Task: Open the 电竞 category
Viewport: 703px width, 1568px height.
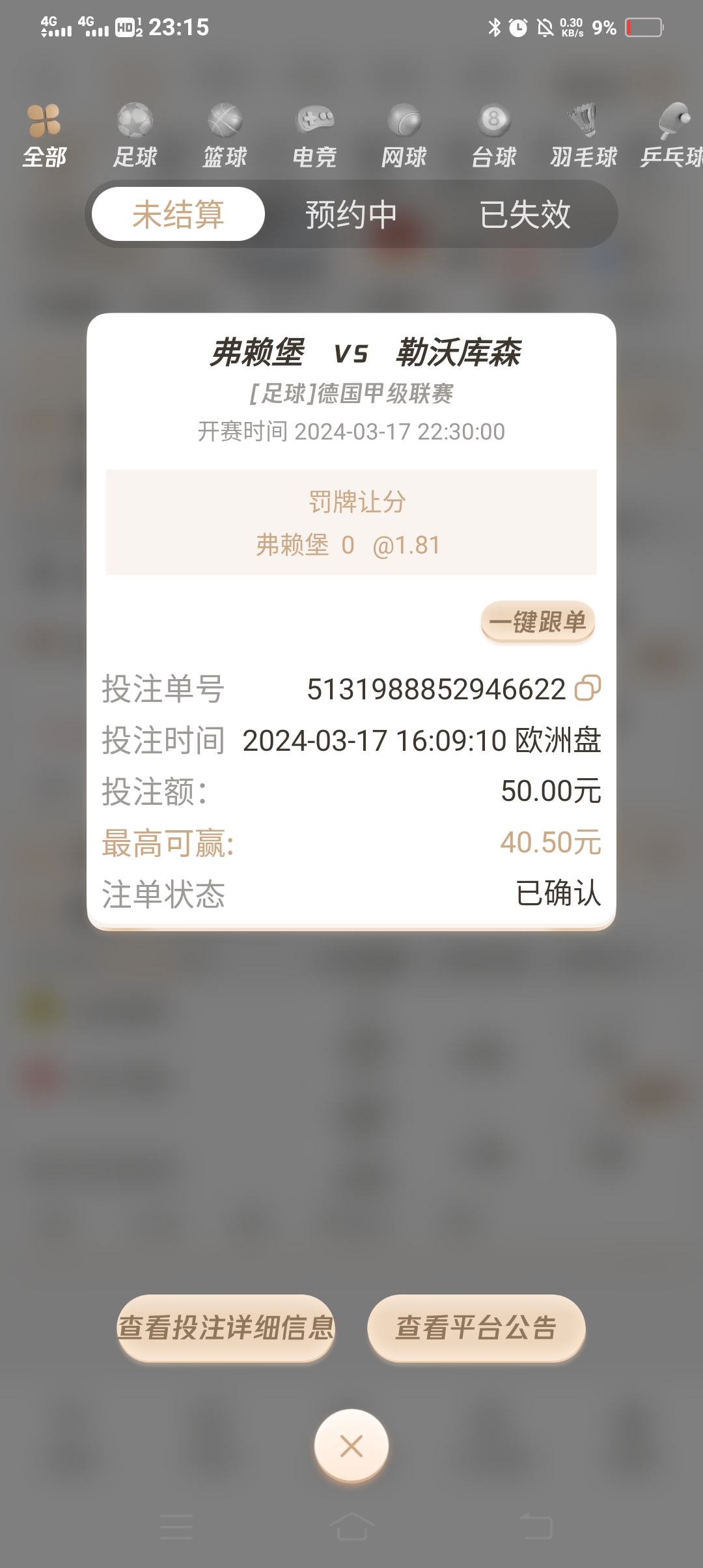Action: (314, 135)
